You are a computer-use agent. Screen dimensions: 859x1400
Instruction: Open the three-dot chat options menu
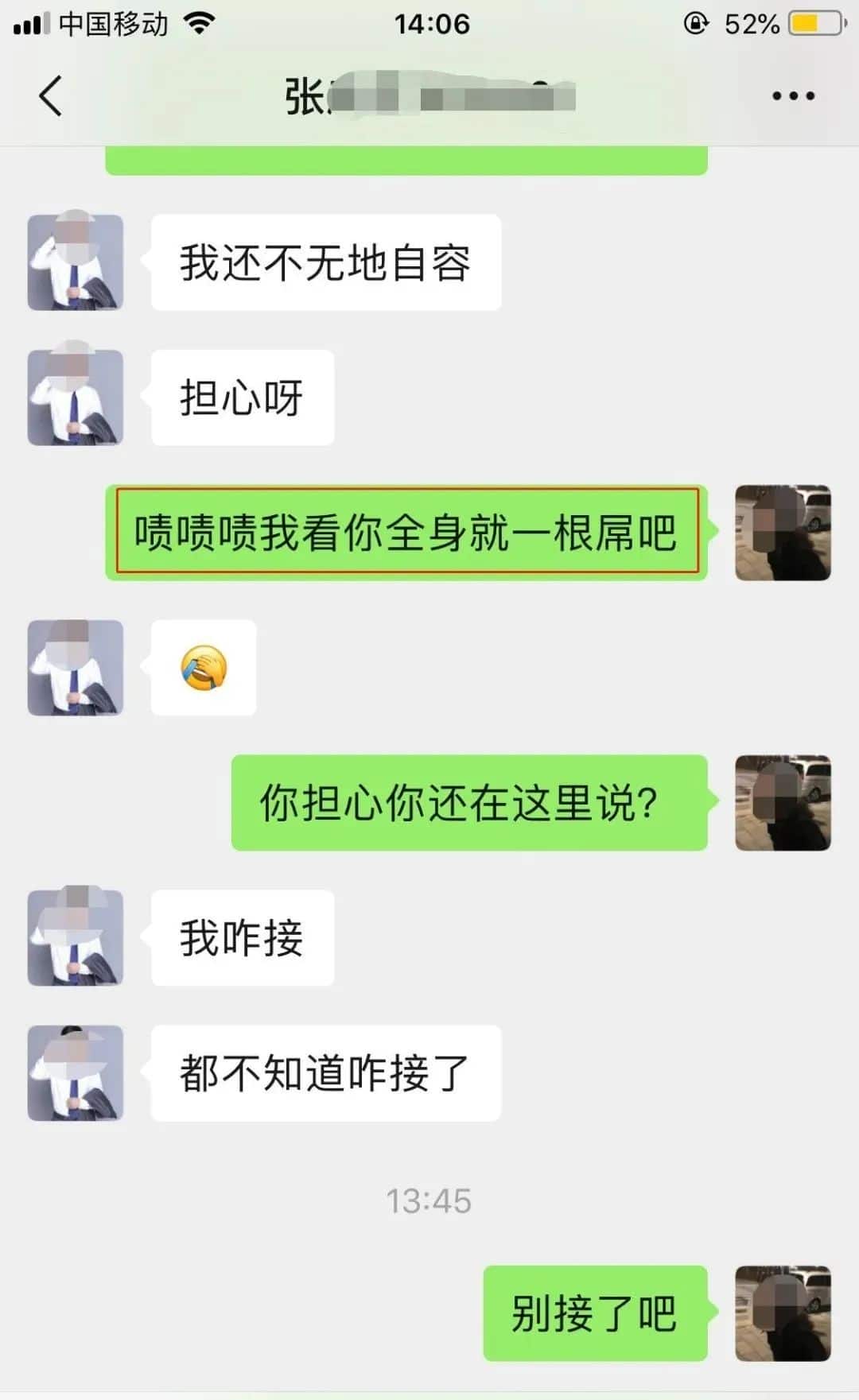793,96
